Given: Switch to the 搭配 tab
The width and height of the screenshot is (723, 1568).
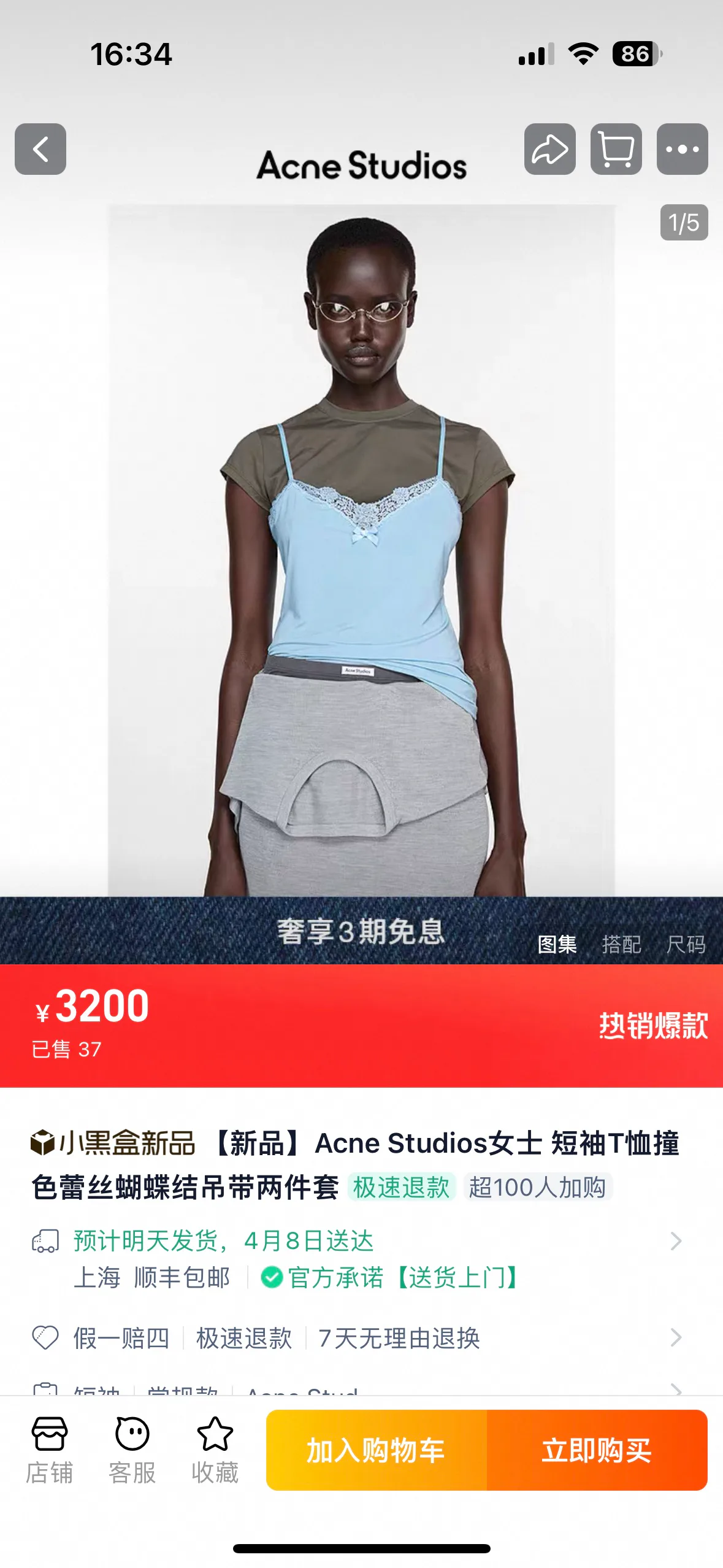Looking at the screenshot, I should pyautogui.click(x=621, y=944).
